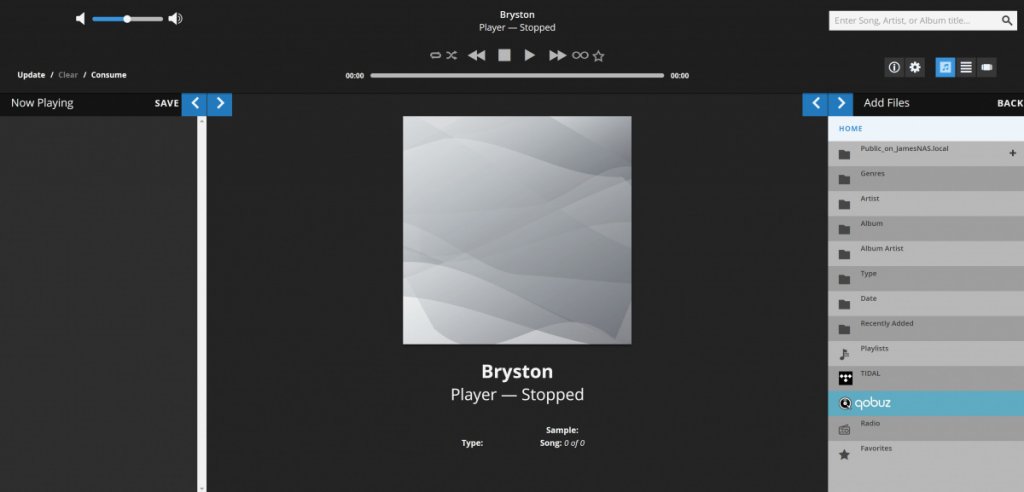Open the TIDAL service
Viewport: 1024px width, 492px height.
click(x=870, y=374)
